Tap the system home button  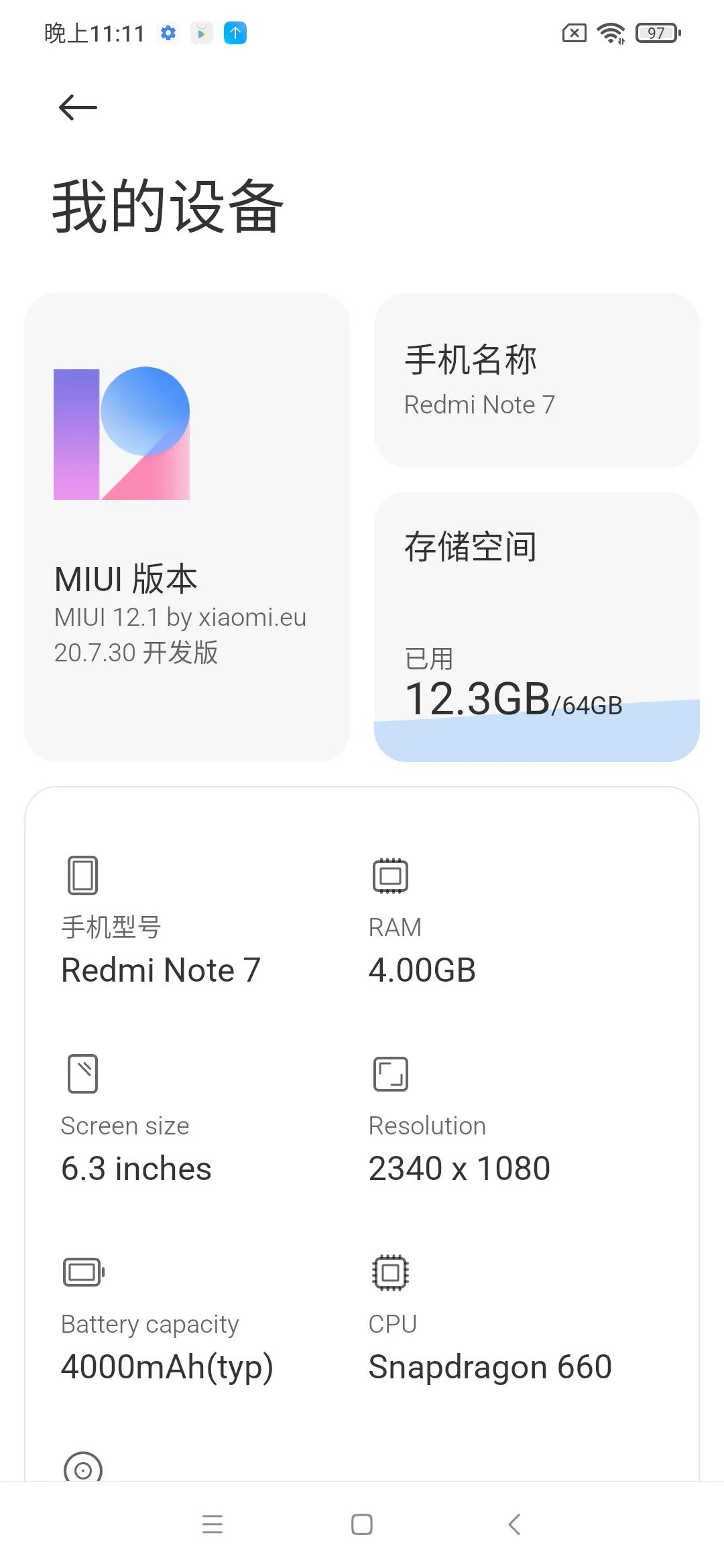point(361,1524)
